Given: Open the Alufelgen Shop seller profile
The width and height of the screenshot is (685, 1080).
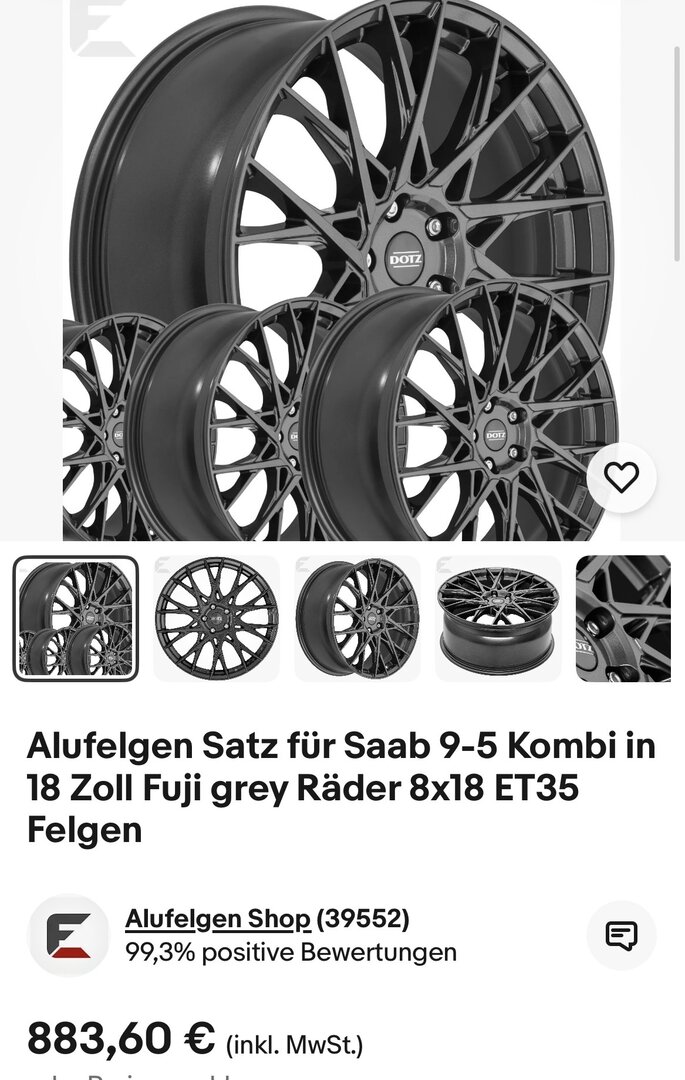Looking at the screenshot, I should click(218, 919).
